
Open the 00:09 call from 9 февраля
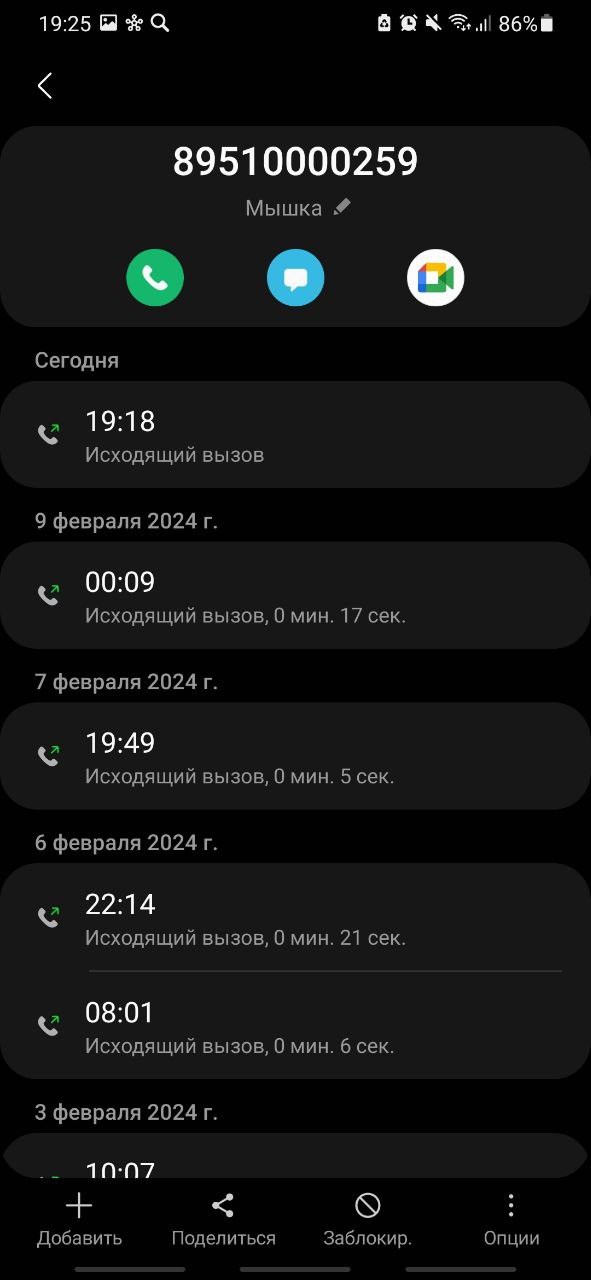(x=295, y=596)
